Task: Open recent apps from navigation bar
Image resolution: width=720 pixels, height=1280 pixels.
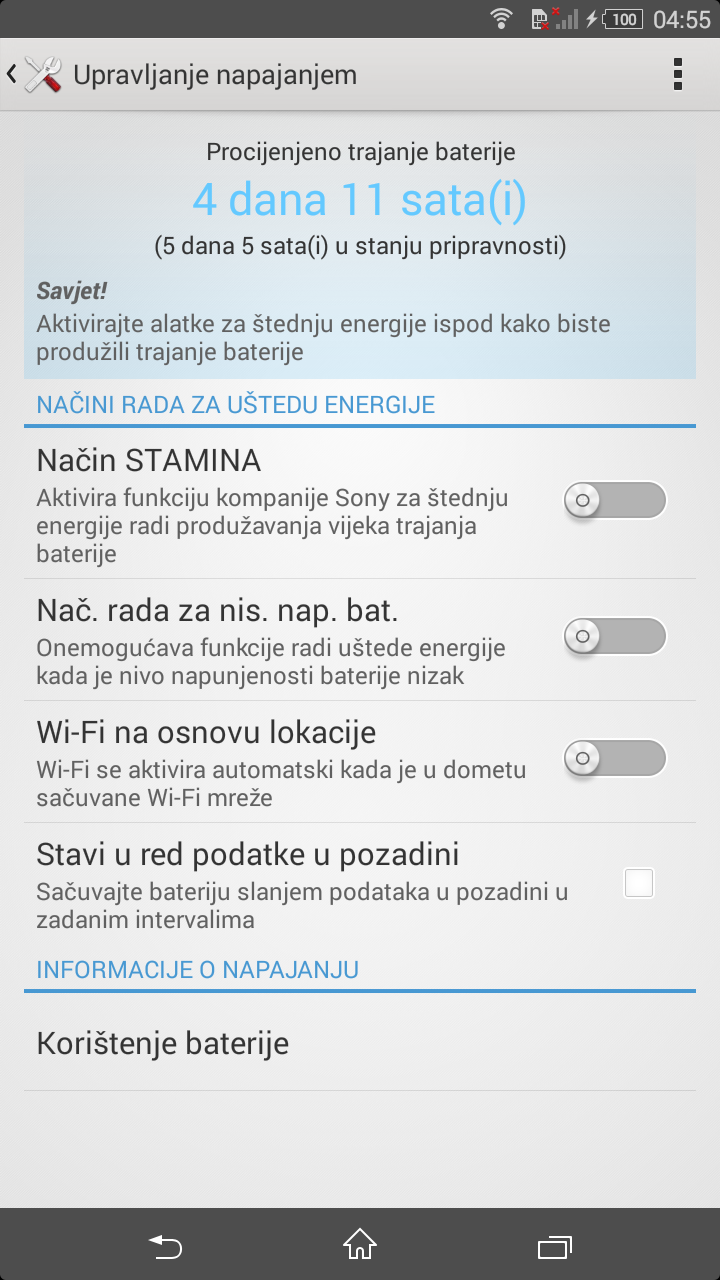Action: click(x=554, y=1246)
